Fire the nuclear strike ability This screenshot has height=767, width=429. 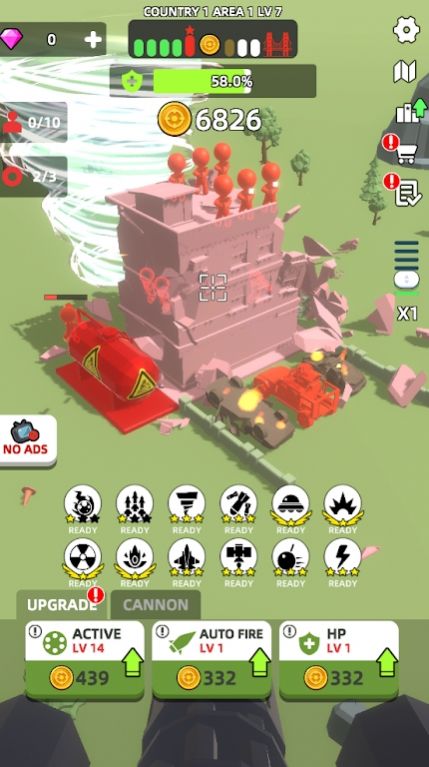coord(83,559)
